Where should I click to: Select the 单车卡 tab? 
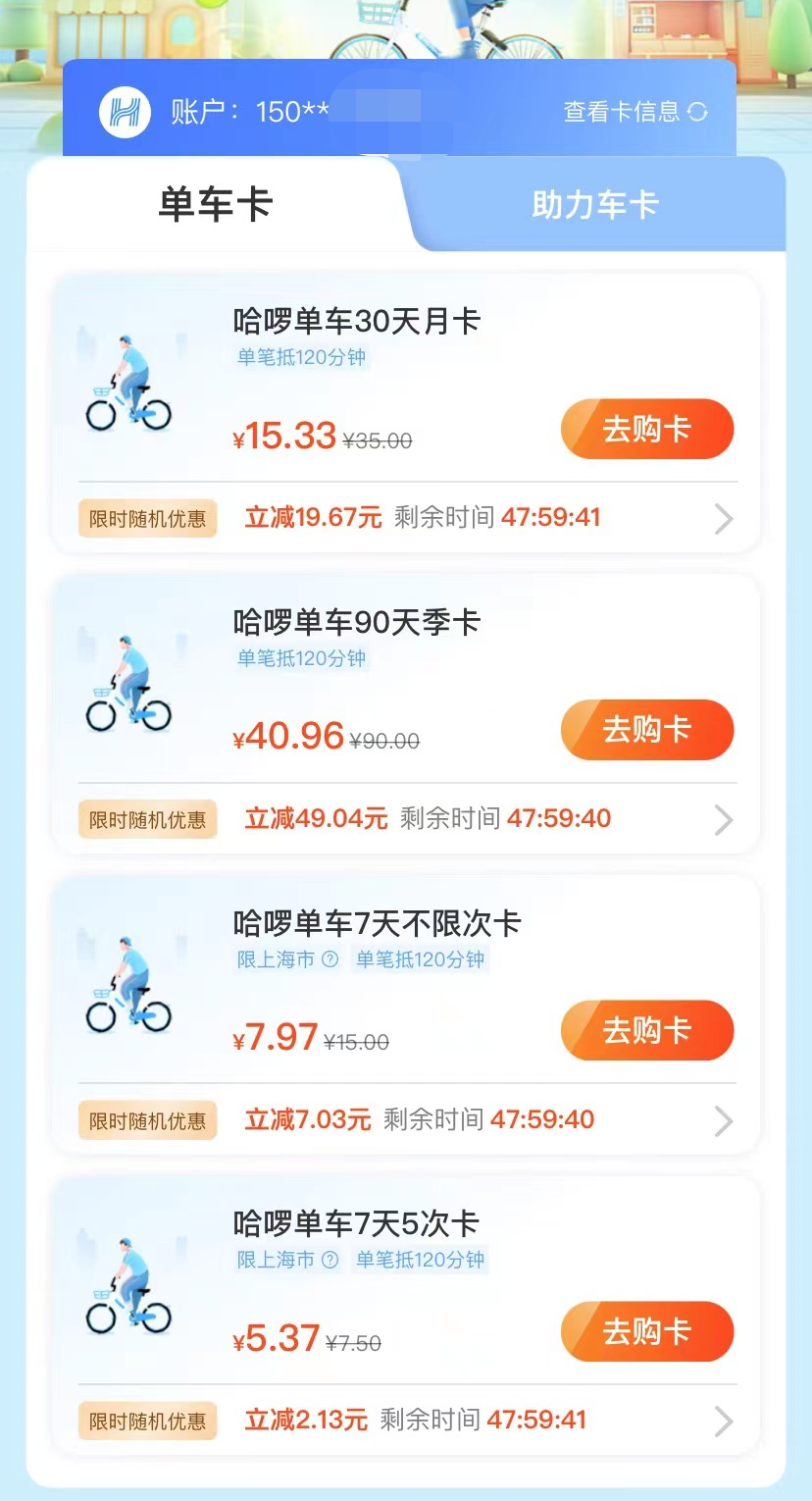pyautogui.click(x=215, y=205)
